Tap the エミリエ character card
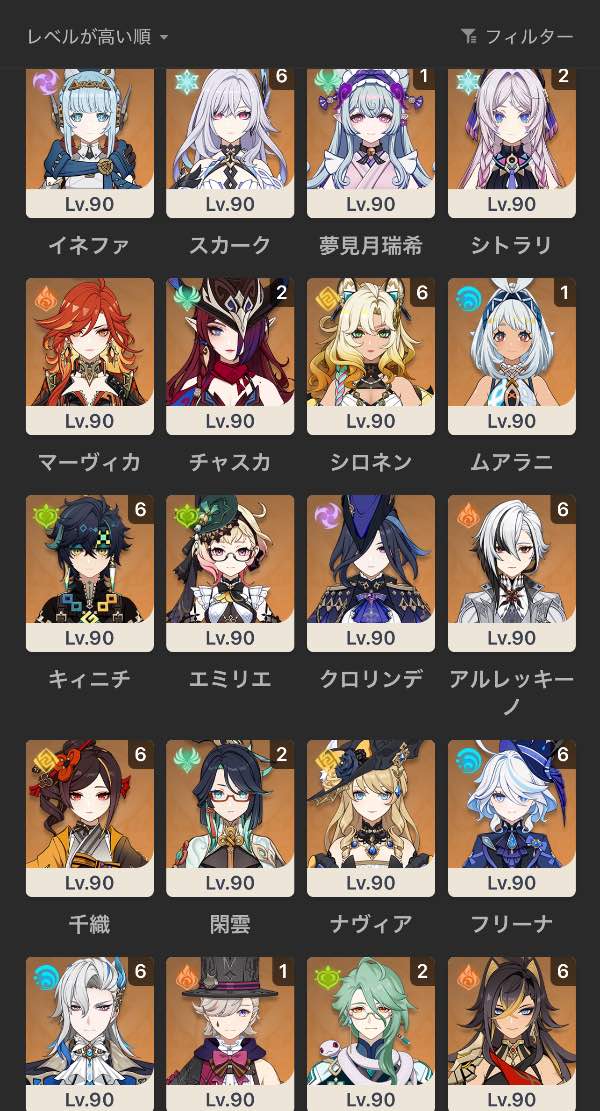 230,573
